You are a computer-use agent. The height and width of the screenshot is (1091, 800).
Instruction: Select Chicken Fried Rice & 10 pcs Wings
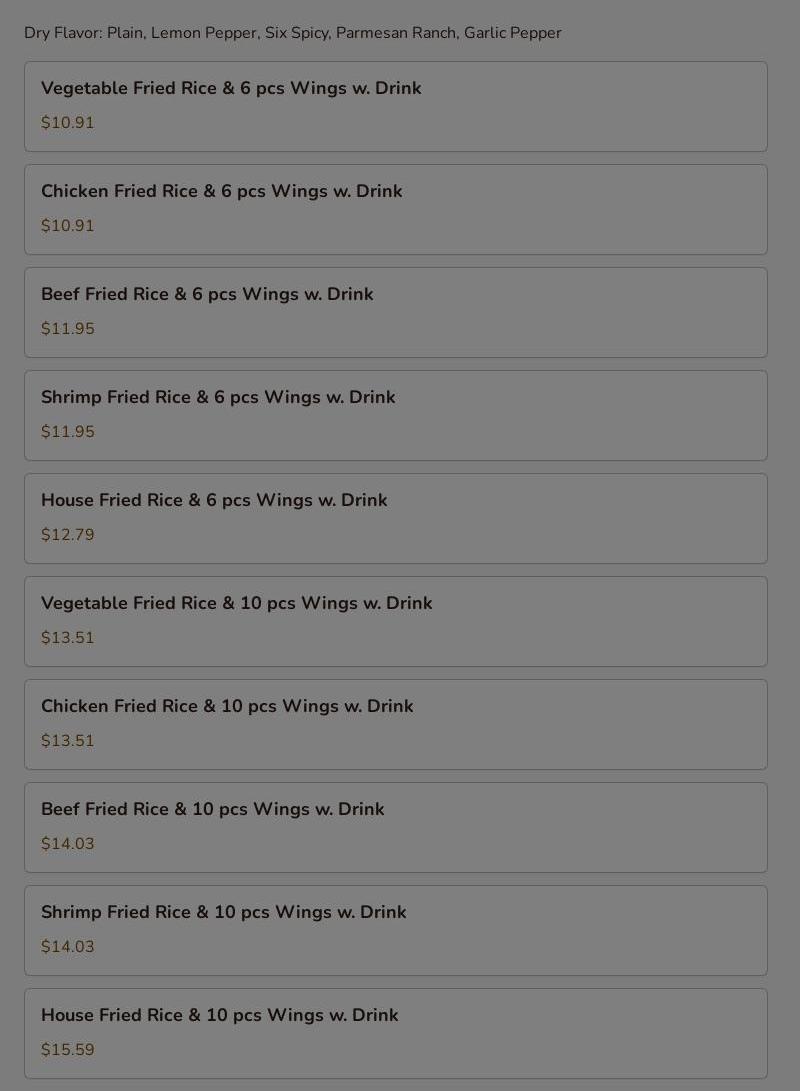point(395,724)
